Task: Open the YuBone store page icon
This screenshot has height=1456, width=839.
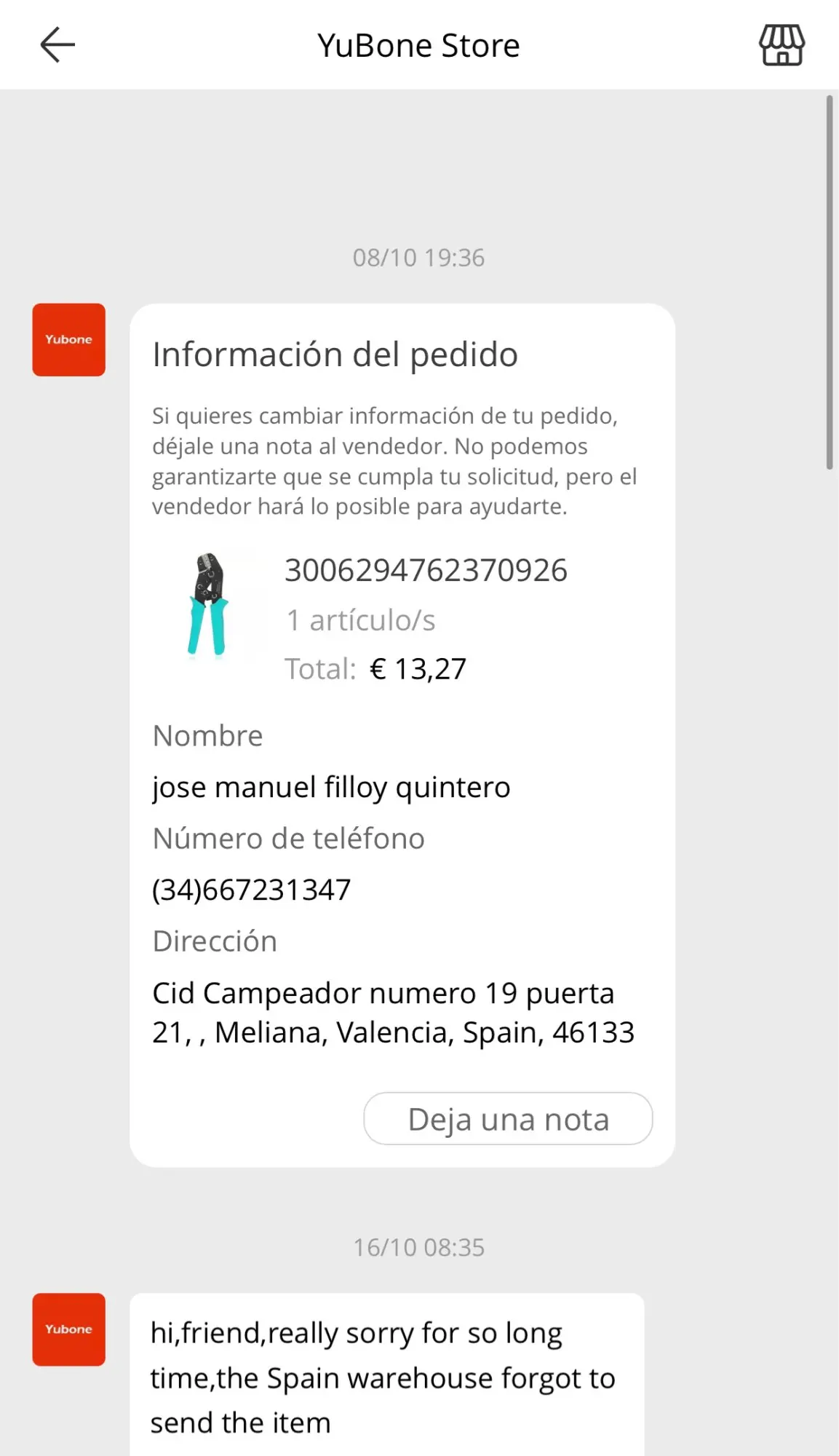Action: [x=782, y=45]
